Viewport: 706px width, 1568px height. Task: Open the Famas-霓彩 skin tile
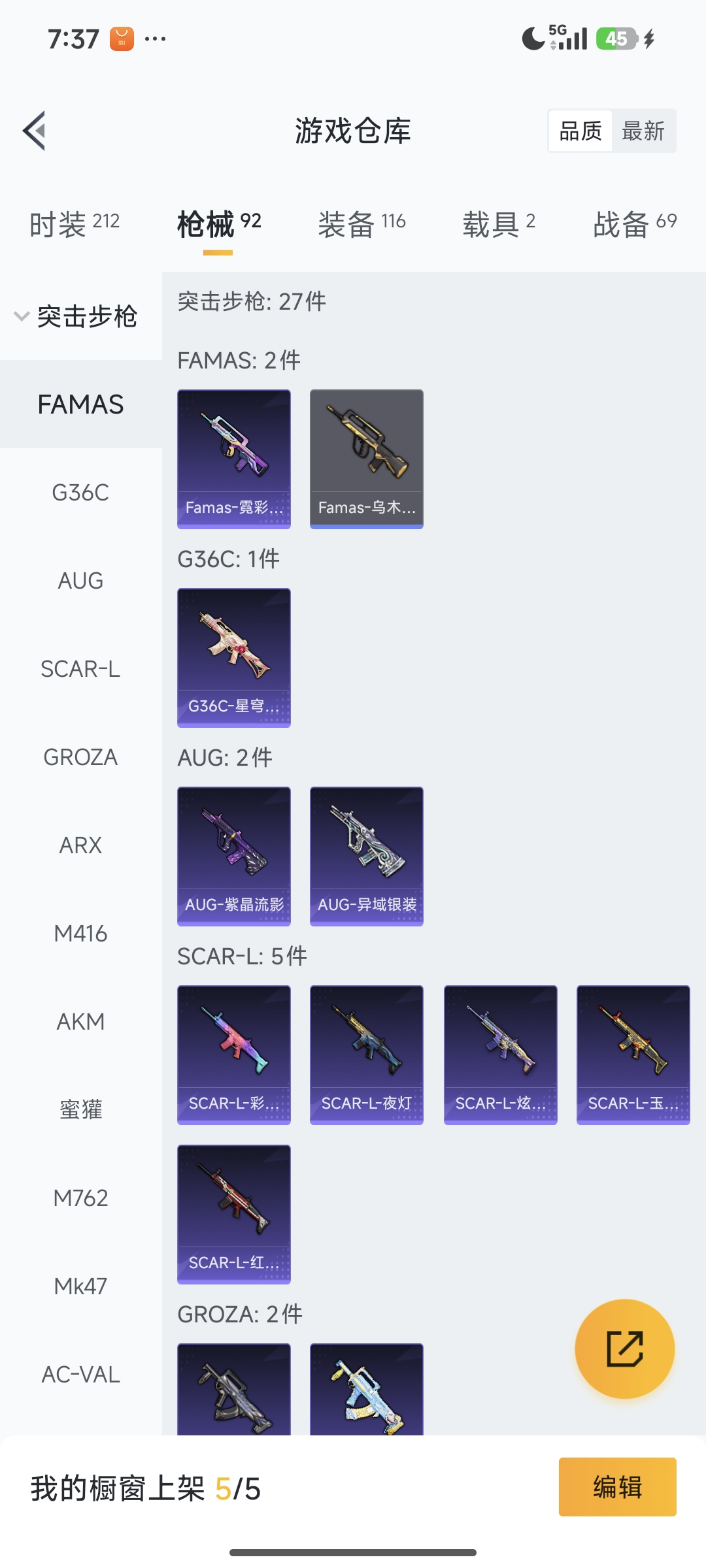coord(234,459)
